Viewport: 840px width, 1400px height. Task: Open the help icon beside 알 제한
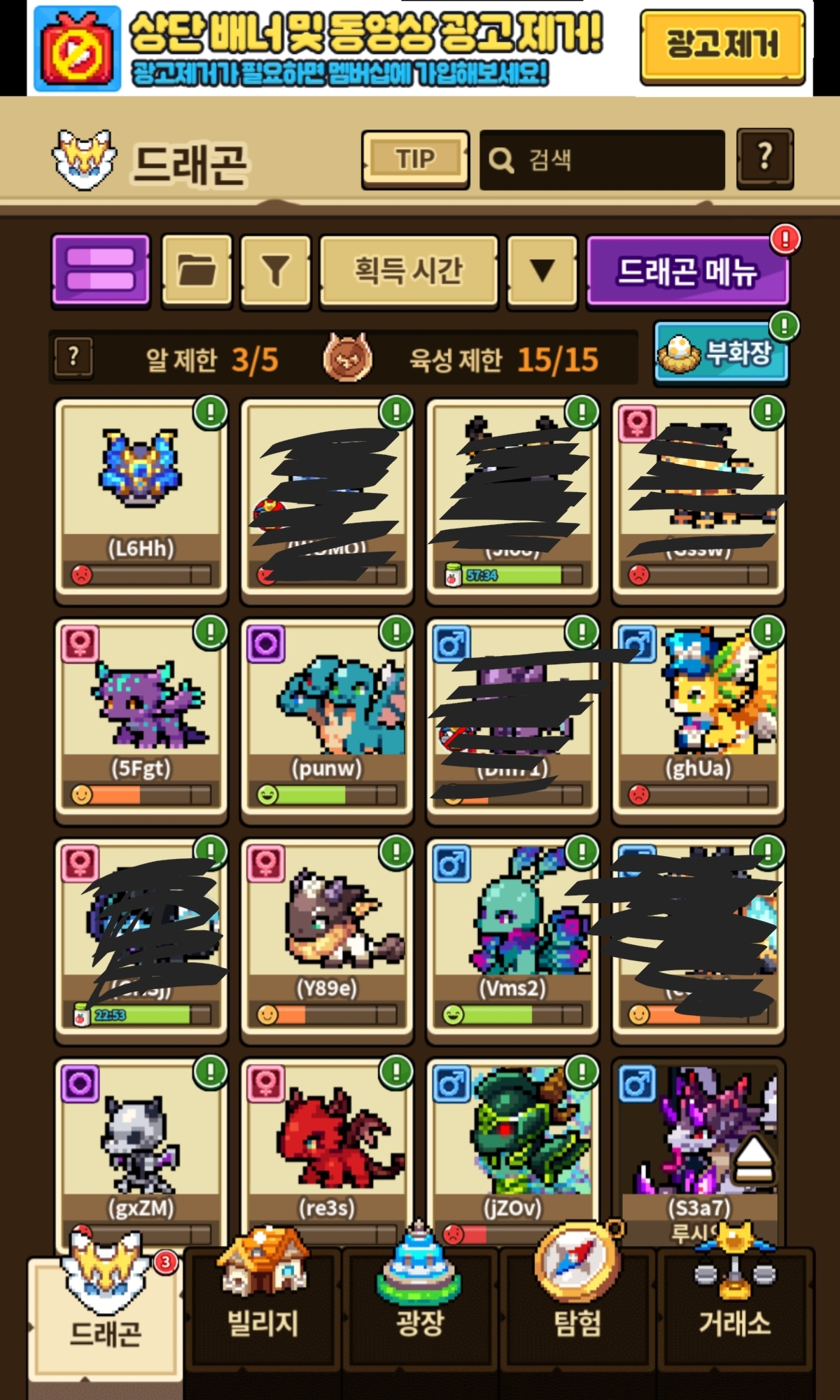coord(73,358)
